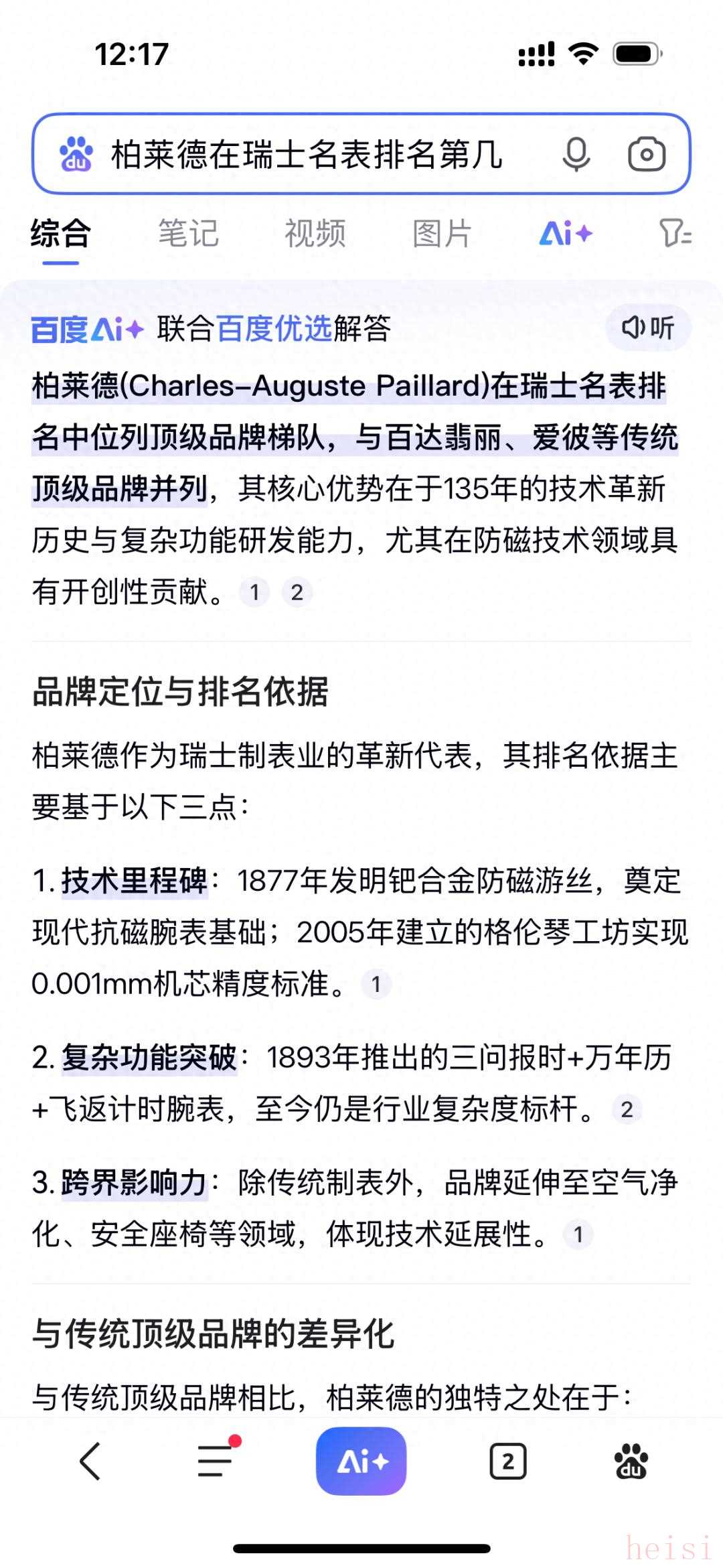
Task: Tap the search box with the 柏莱德 query
Action: tap(307, 155)
